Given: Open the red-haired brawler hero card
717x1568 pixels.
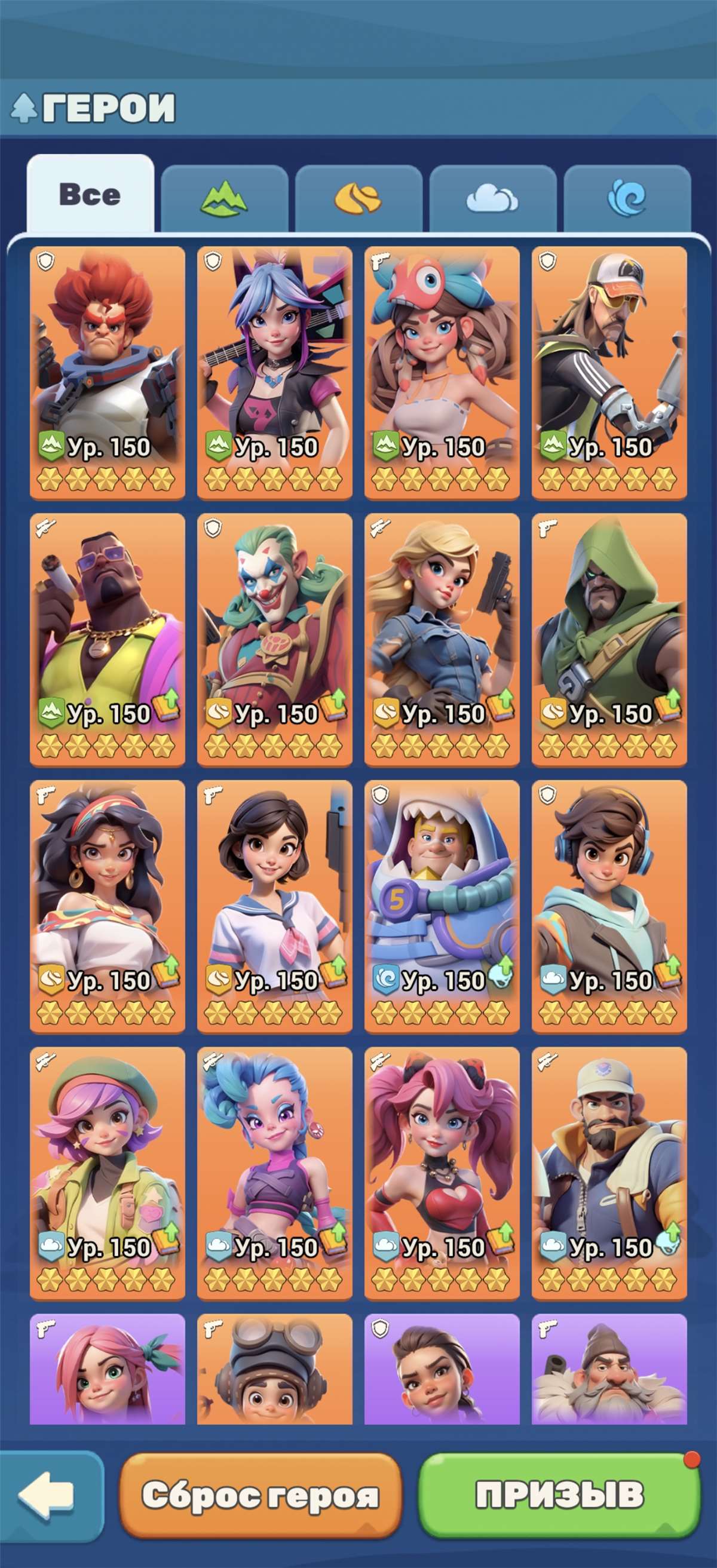Looking at the screenshot, I should click(x=107, y=373).
